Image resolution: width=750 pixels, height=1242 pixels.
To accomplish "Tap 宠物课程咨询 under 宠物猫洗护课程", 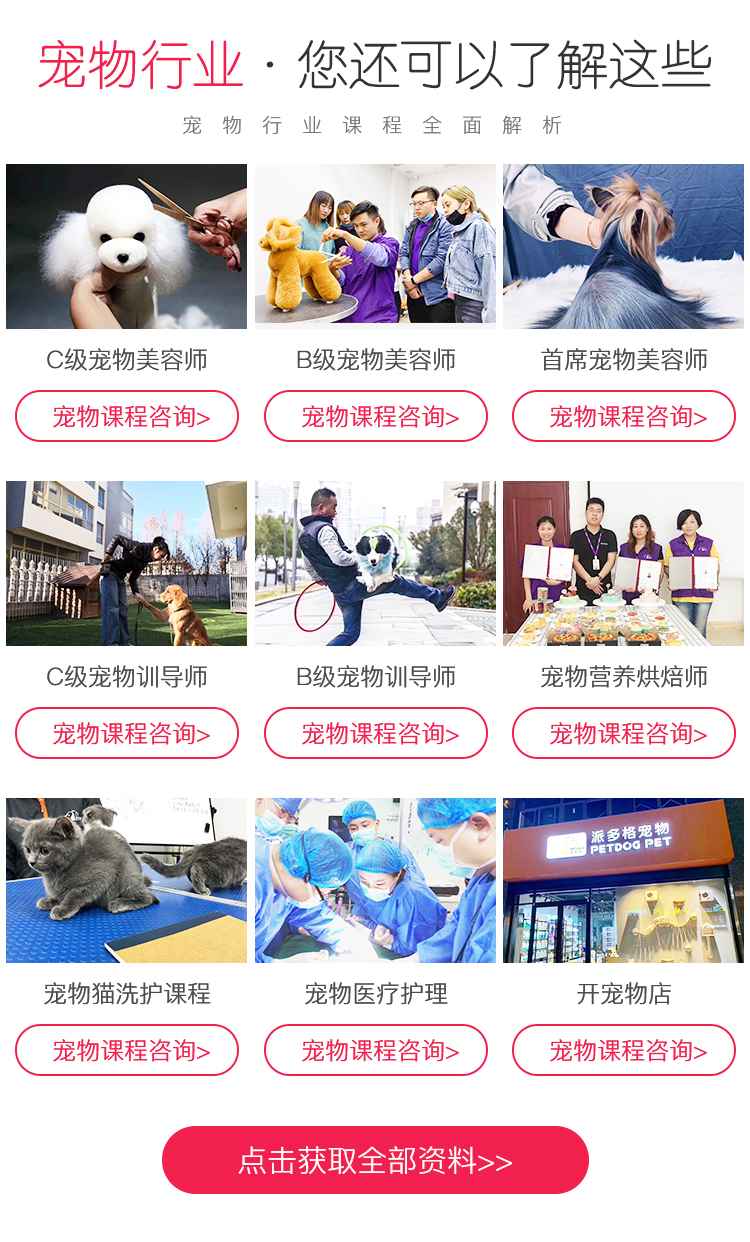I will [x=127, y=1051].
